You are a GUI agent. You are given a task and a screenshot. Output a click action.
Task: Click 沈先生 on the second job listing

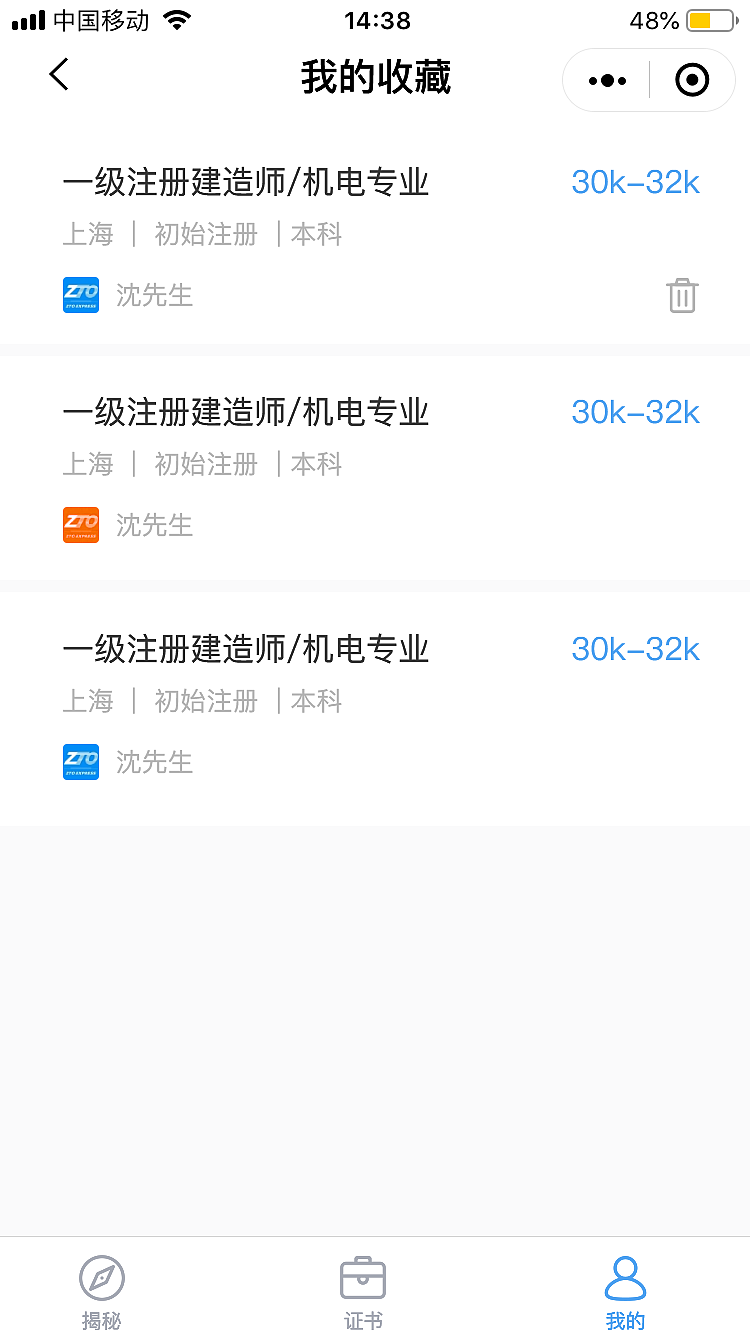point(154,525)
